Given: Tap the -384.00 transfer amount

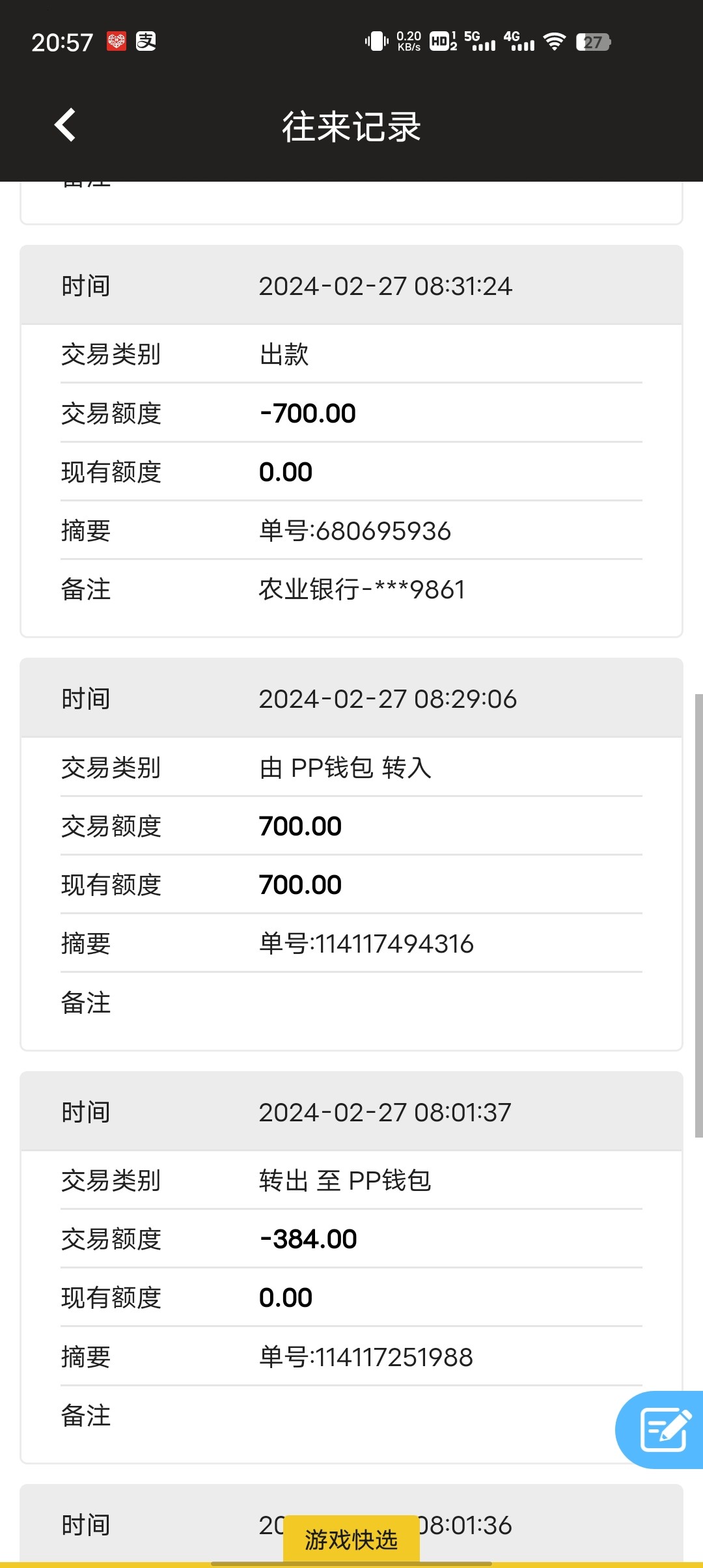Looking at the screenshot, I should pos(308,1238).
